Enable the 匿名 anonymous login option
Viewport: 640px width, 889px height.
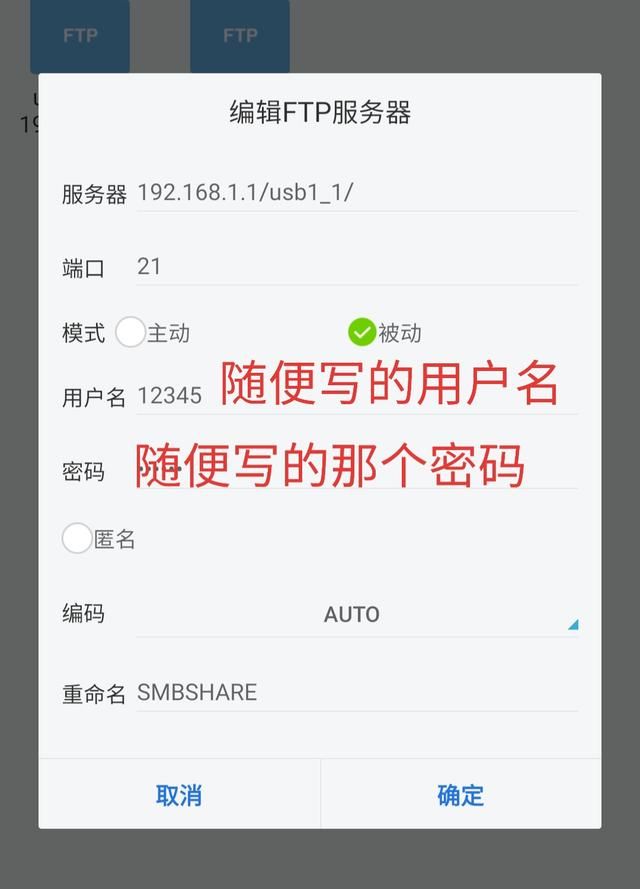pyautogui.click(x=78, y=539)
